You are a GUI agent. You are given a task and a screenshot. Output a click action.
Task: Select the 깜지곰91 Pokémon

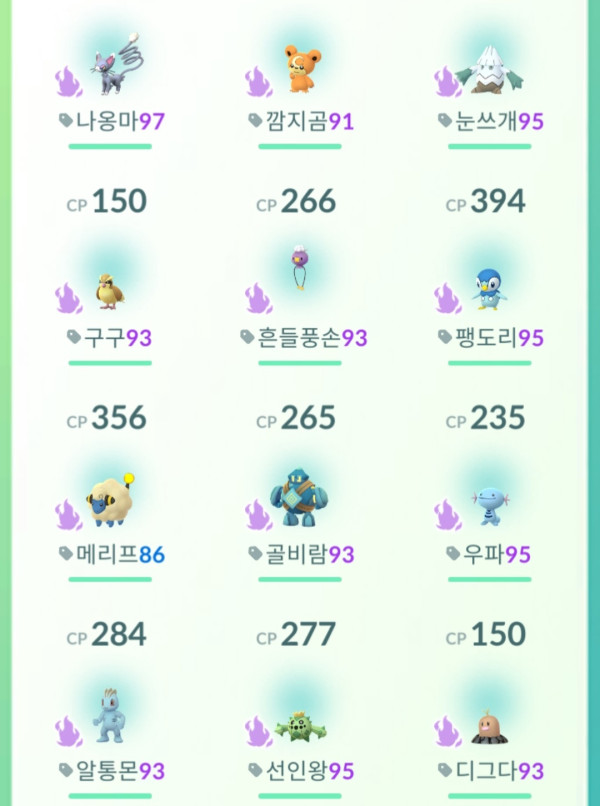[x=300, y=70]
